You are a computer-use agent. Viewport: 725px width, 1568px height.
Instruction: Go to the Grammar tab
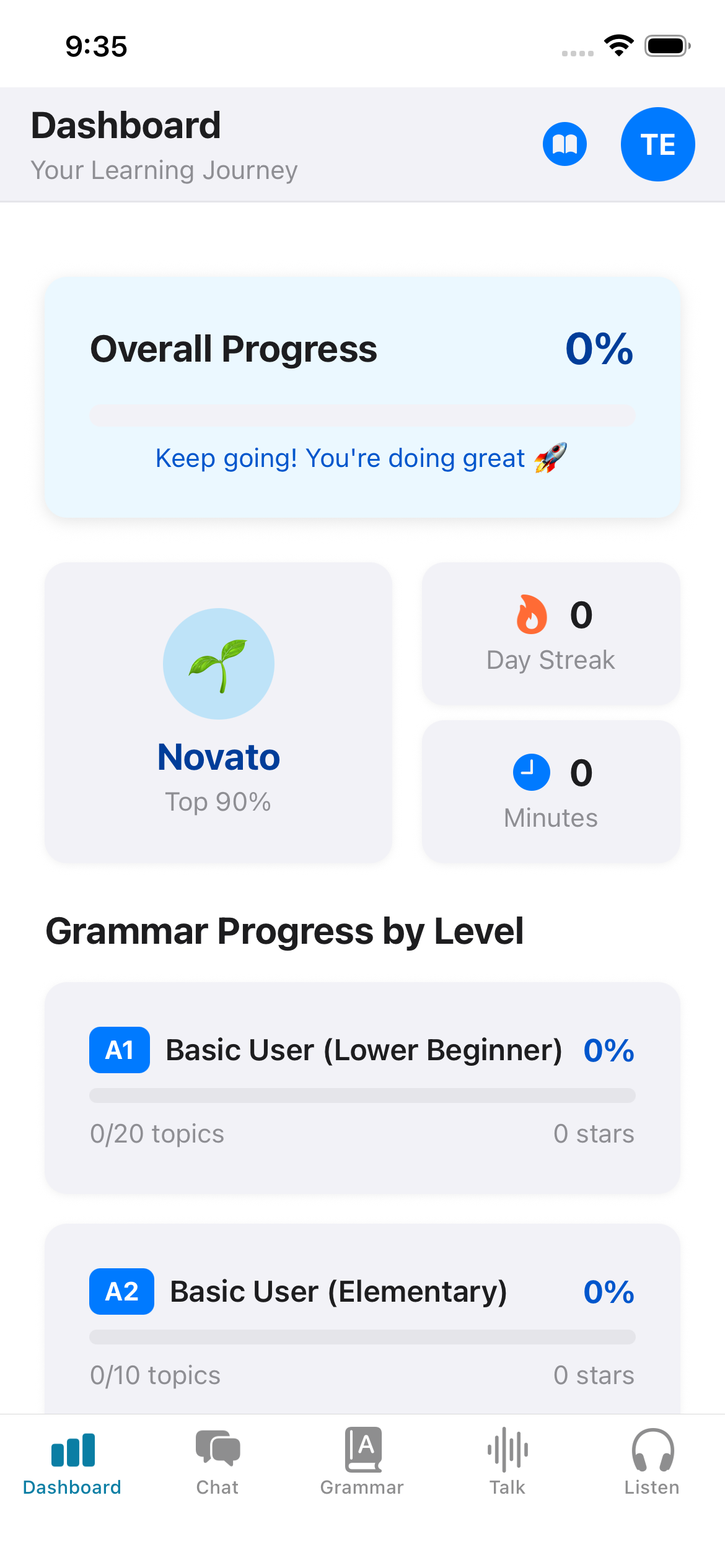coord(362,1461)
